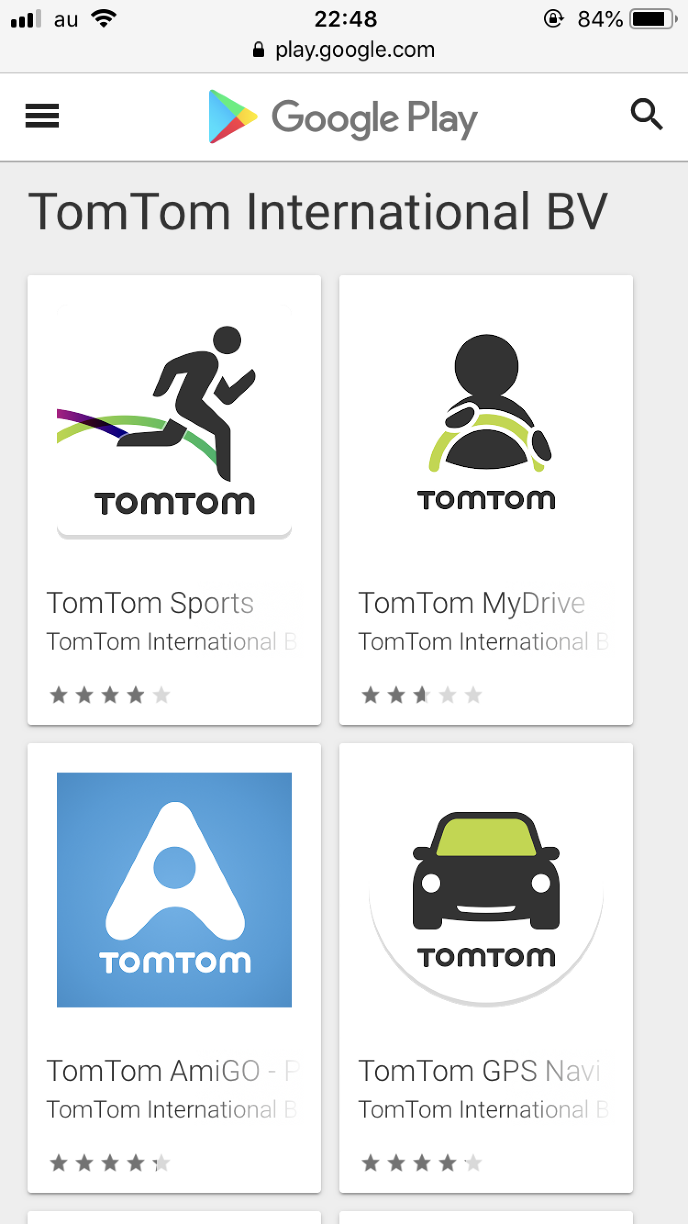The image size is (688, 1224).
Task: Open the hamburger navigation menu
Action: [x=42, y=117]
